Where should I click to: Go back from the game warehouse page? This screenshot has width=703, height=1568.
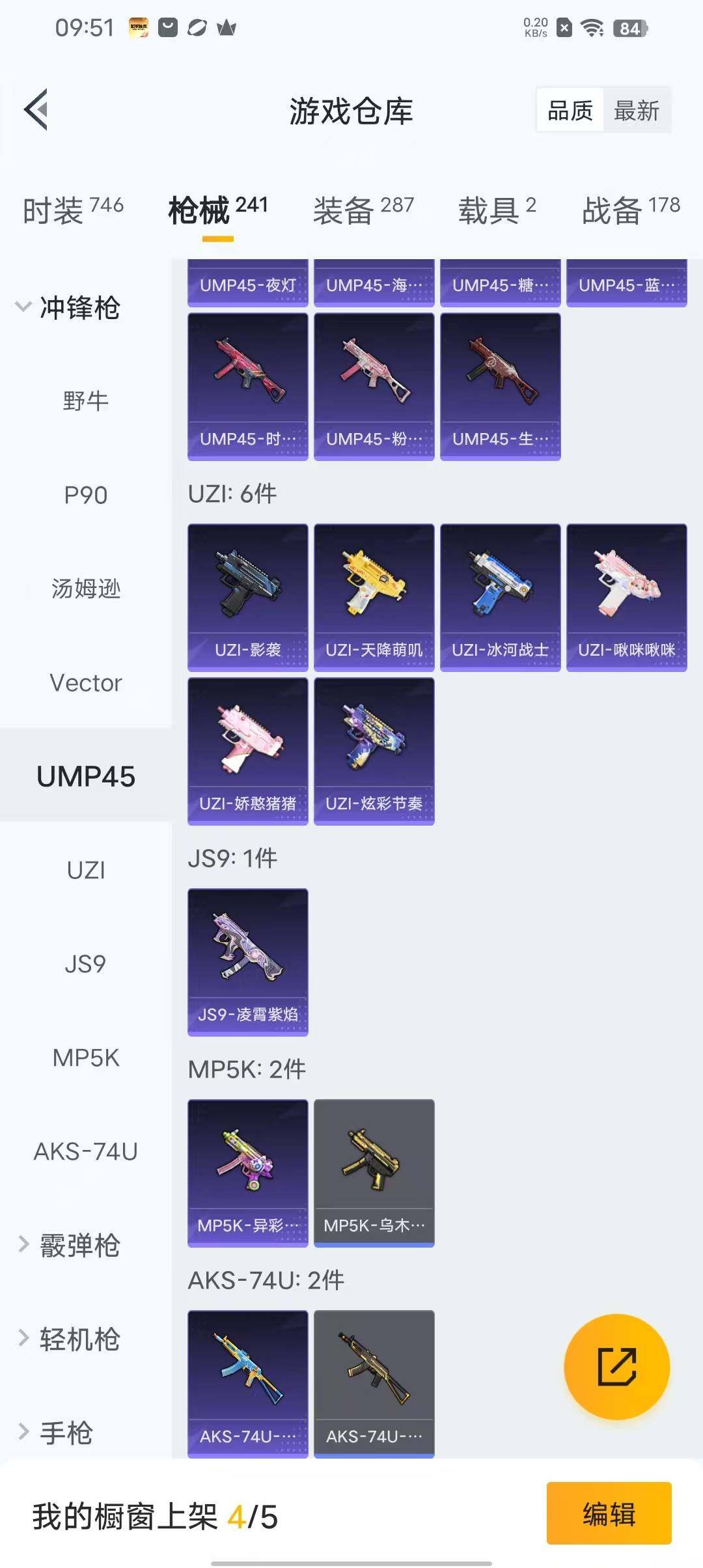pyautogui.click(x=36, y=109)
